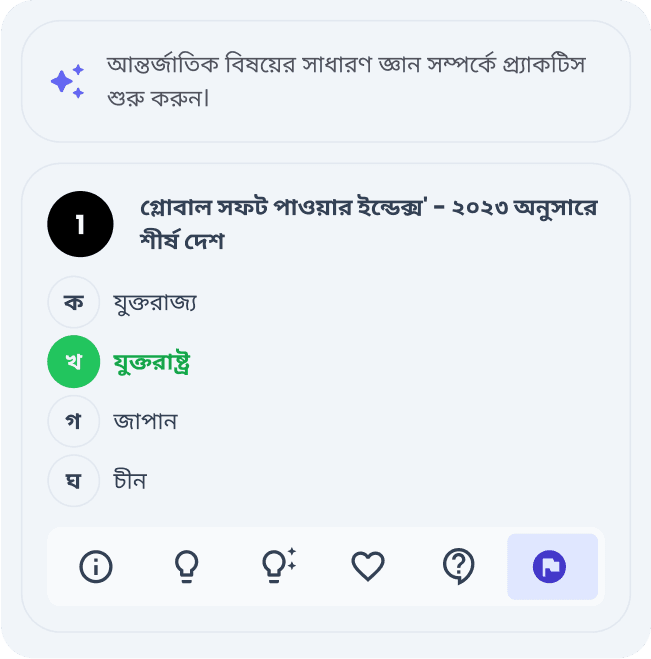Favorite this question with the heart
Screen dimensions: 651x659
coord(368,567)
